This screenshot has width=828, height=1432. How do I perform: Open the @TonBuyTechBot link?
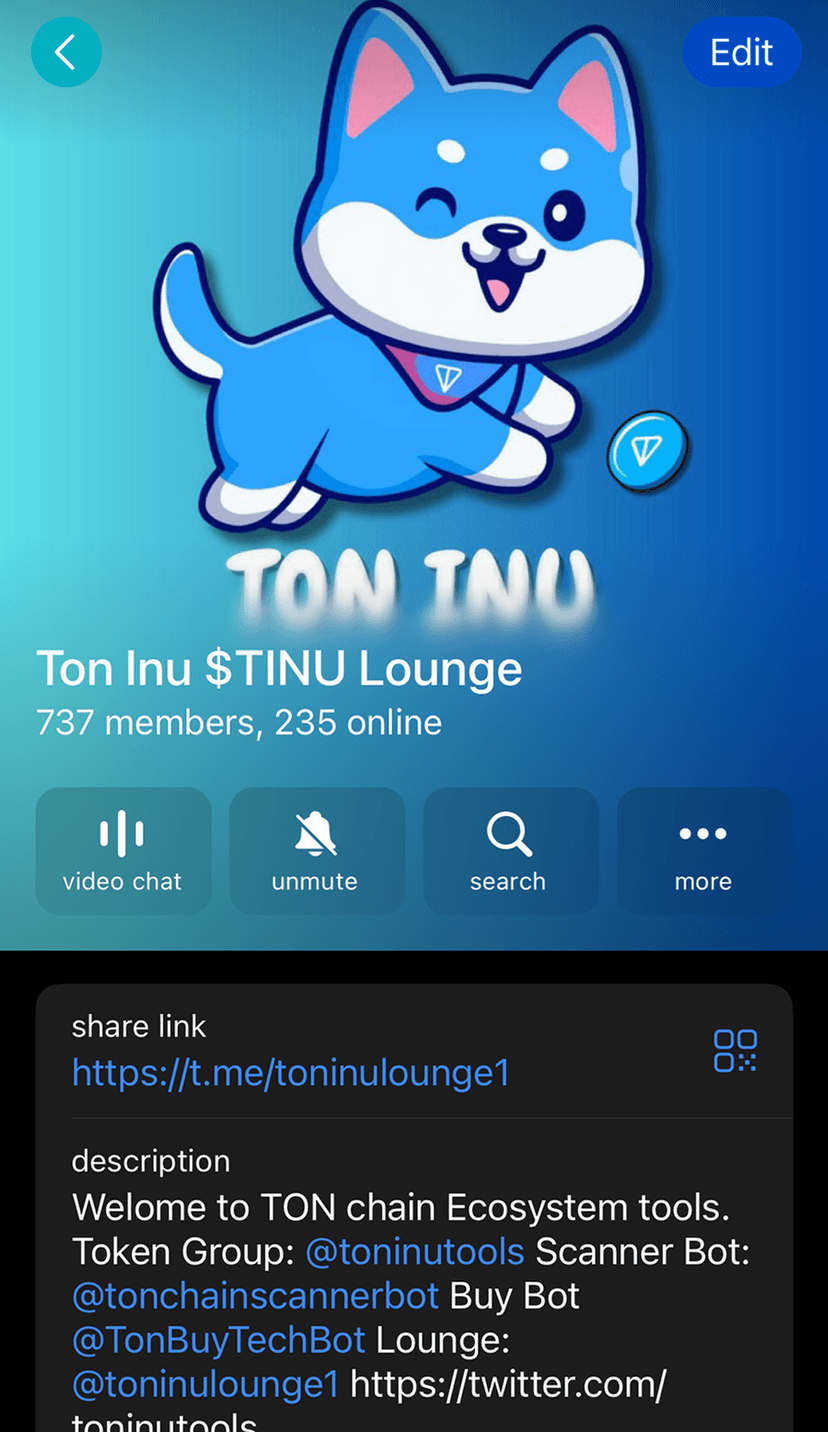pos(219,1340)
